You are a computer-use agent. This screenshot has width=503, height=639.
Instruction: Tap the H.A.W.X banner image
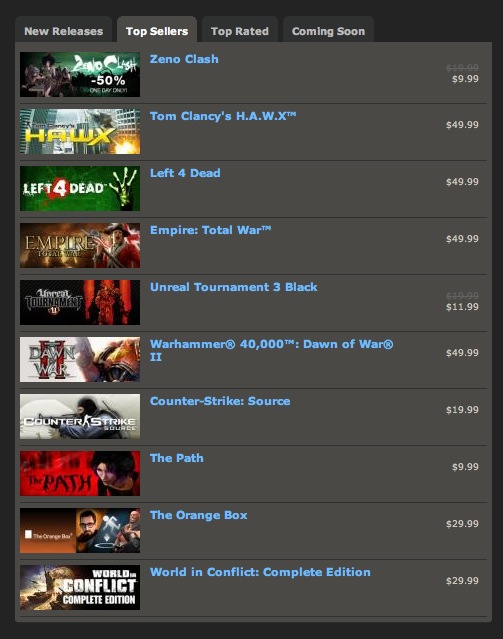point(80,131)
